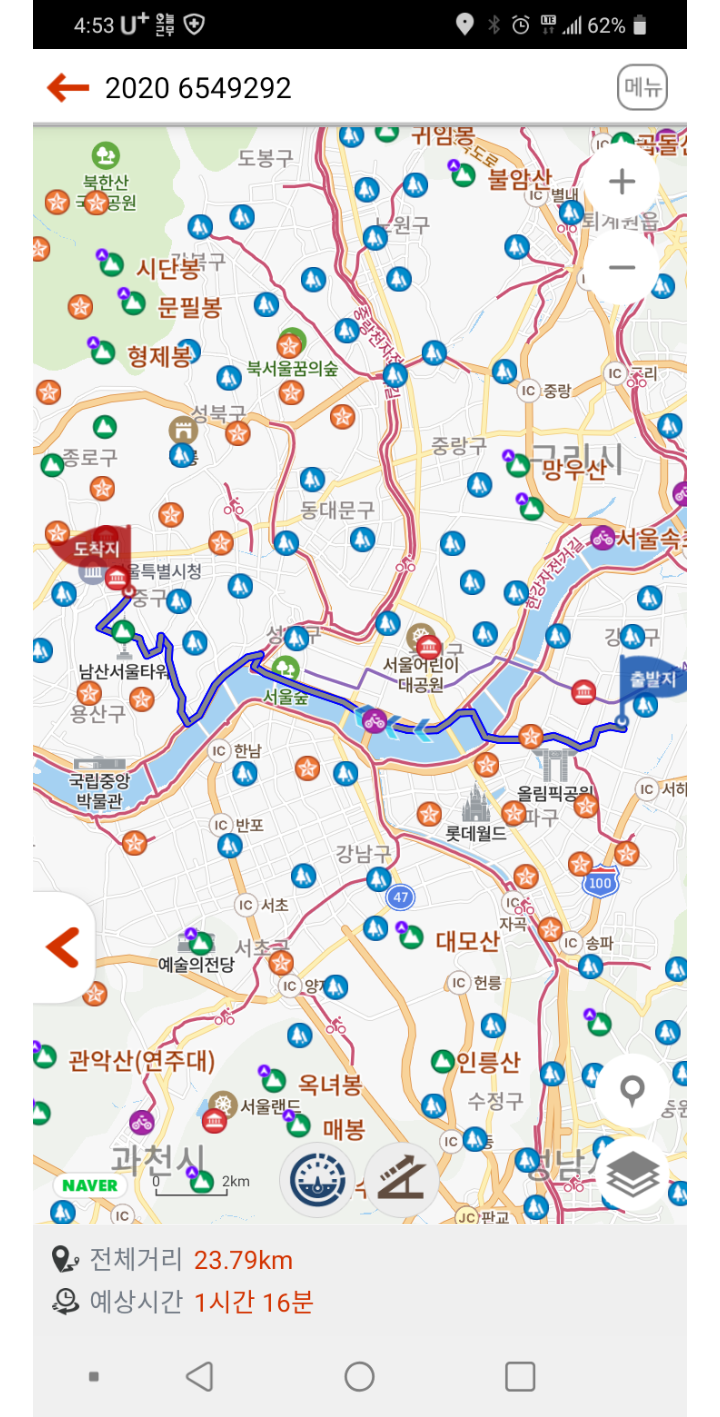Viewport: 720px width, 1417px height.
Task: Zoom in on the map
Action: (x=622, y=181)
